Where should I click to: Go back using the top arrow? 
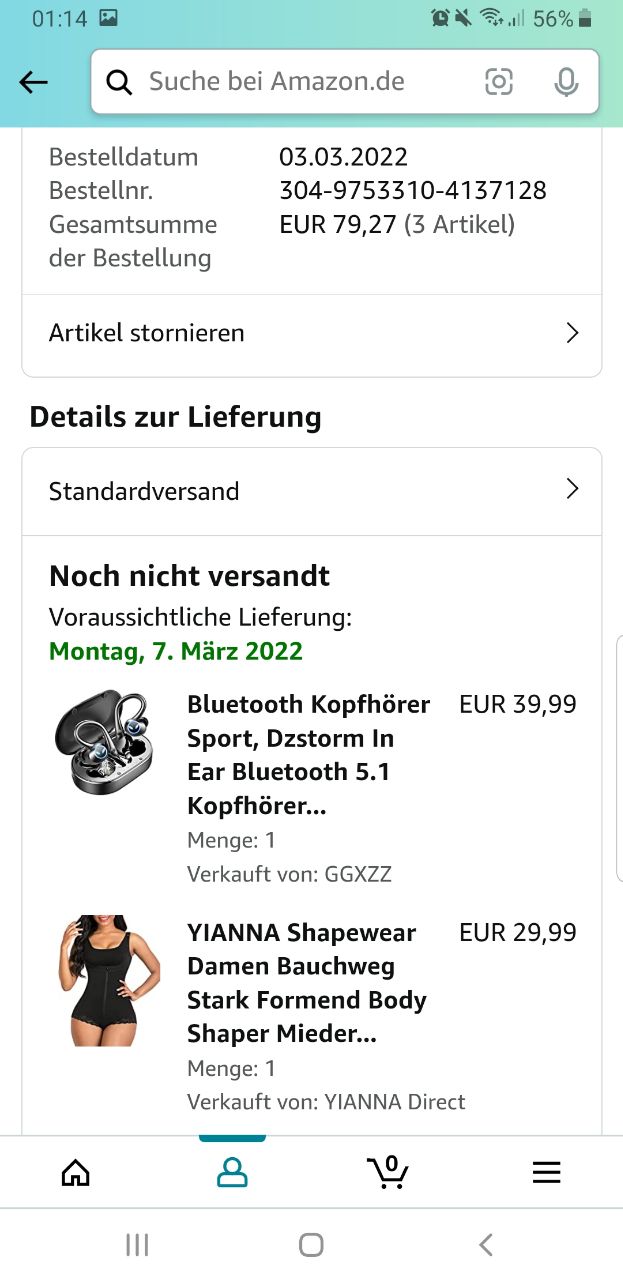coord(34,82)
